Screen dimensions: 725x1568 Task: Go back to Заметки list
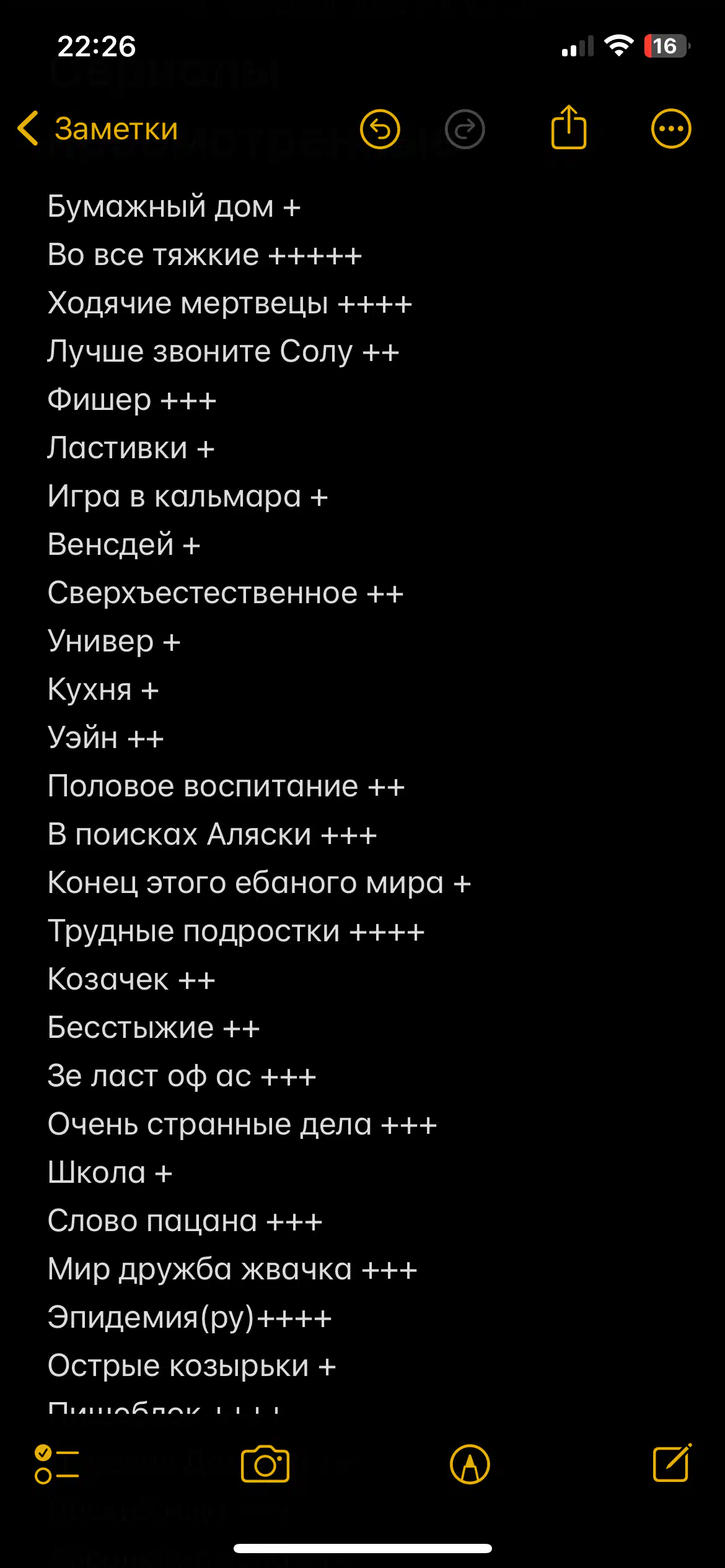point(98,129)
